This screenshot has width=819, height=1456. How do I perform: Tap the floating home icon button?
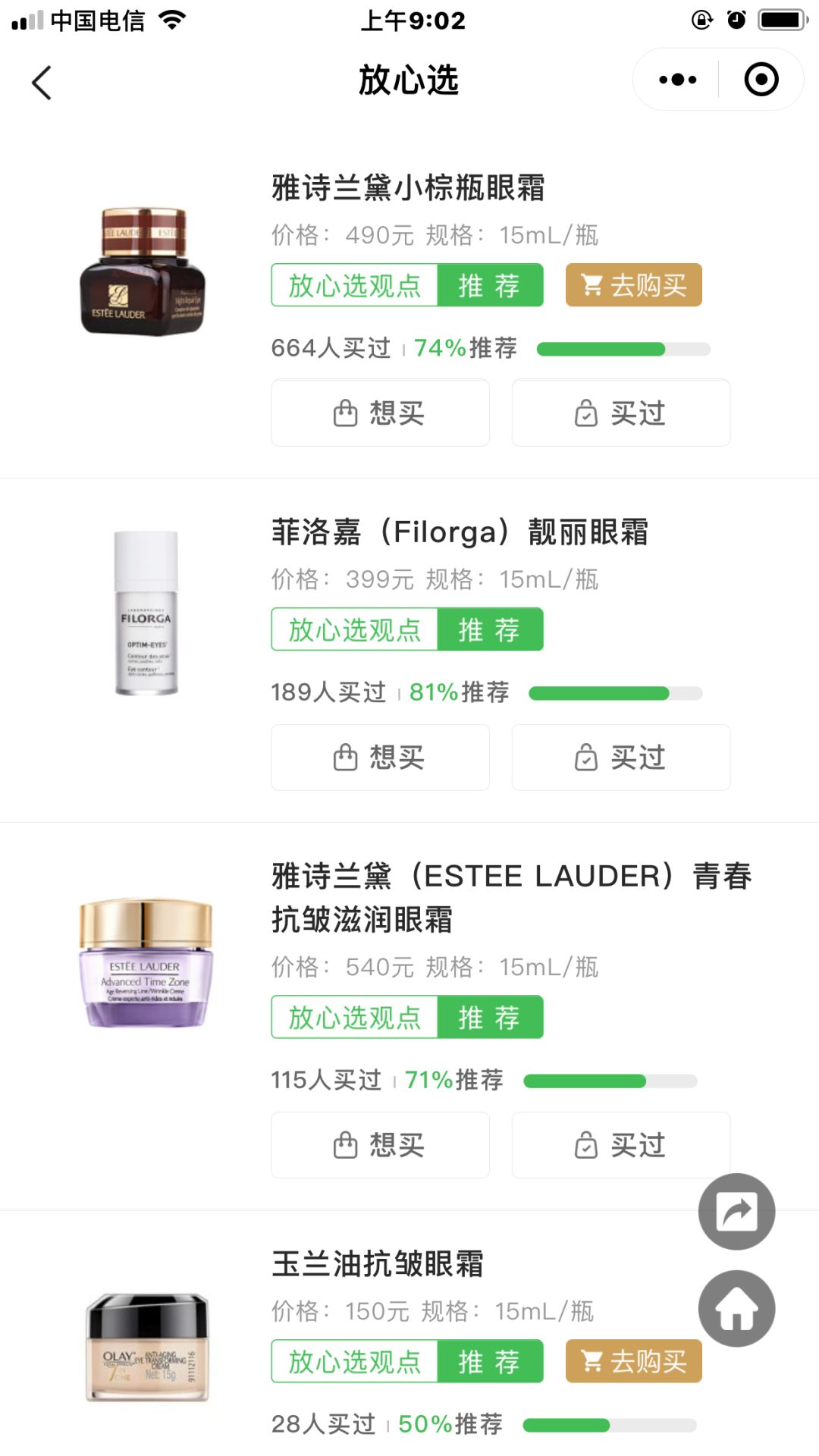(736, 1309)
